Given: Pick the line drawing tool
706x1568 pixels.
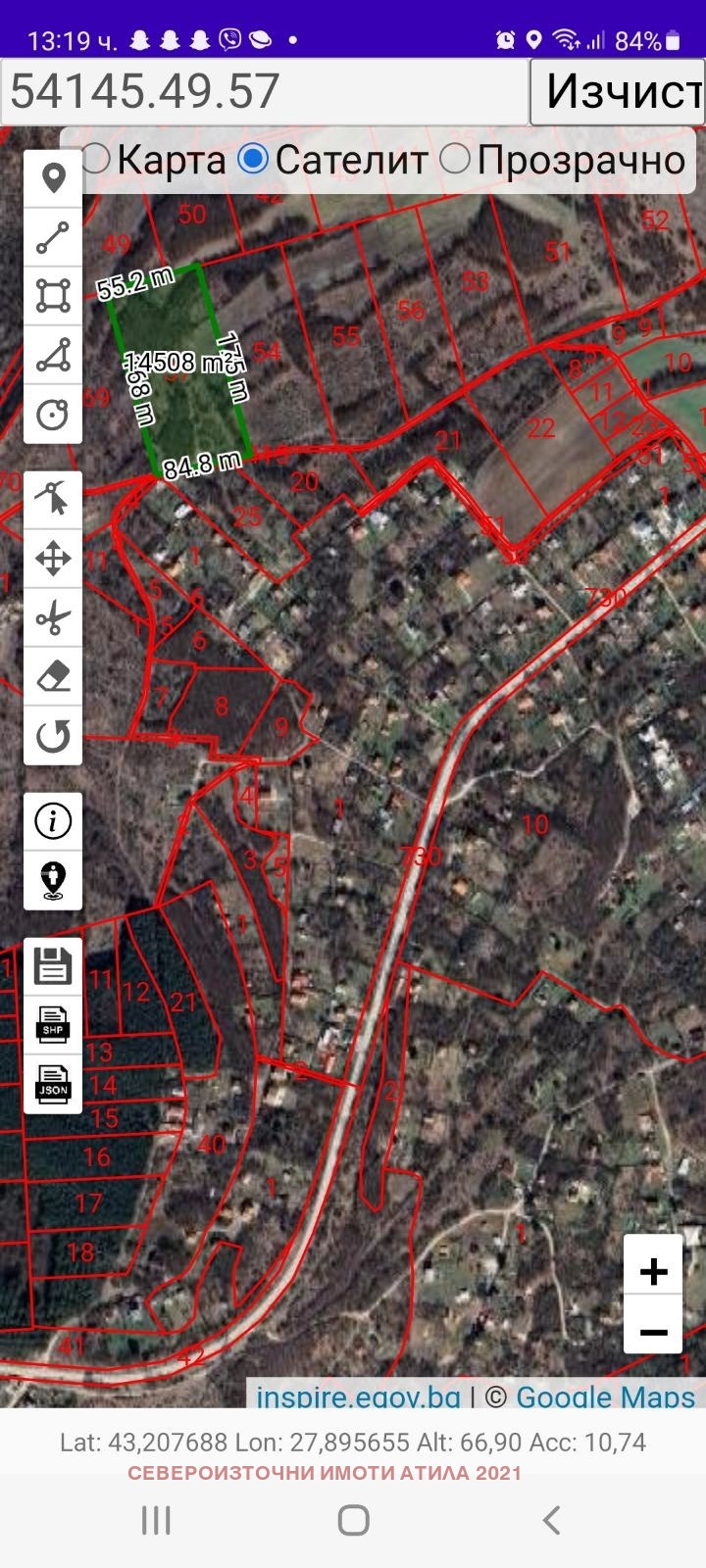Looking at the screenshot, I should pyautogui.click(x=53, y=238).
